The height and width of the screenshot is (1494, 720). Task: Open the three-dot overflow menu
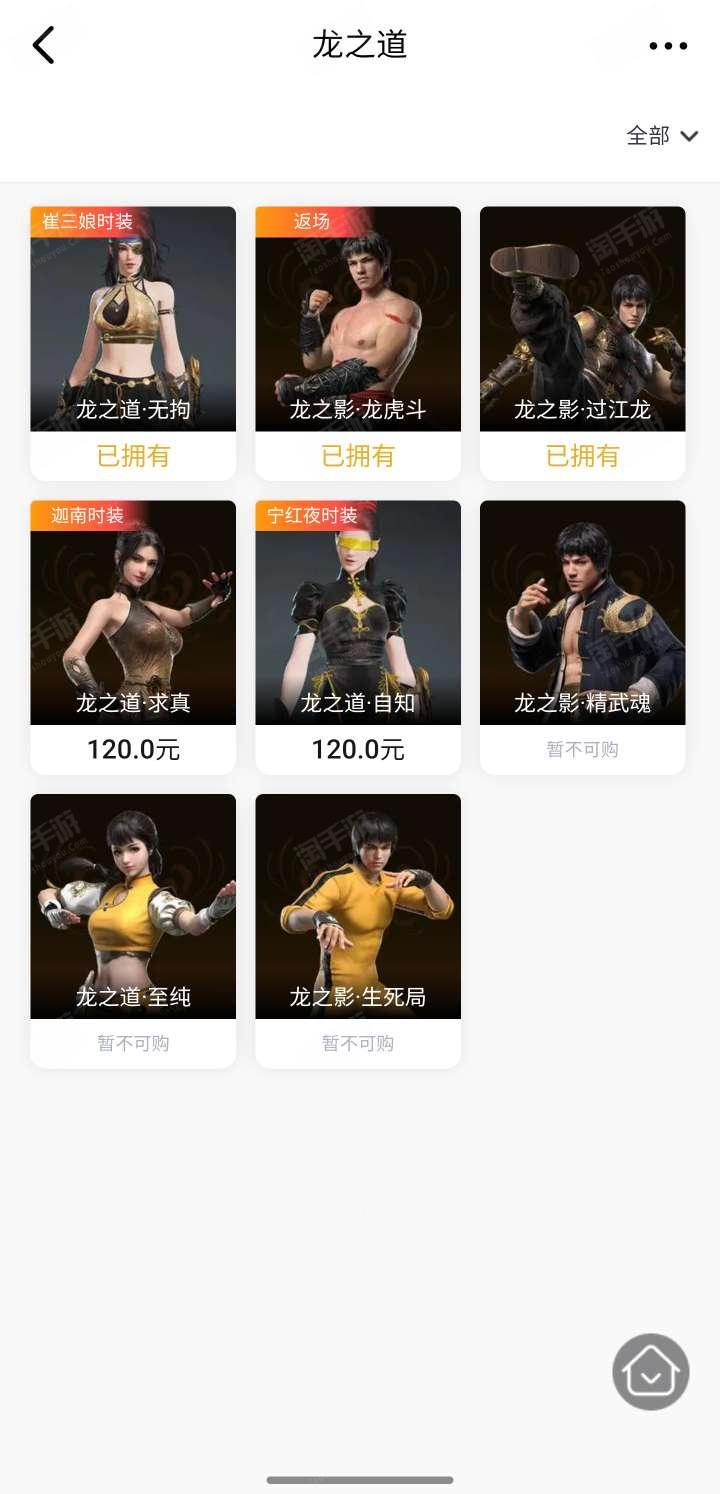[x=668, y=46]
